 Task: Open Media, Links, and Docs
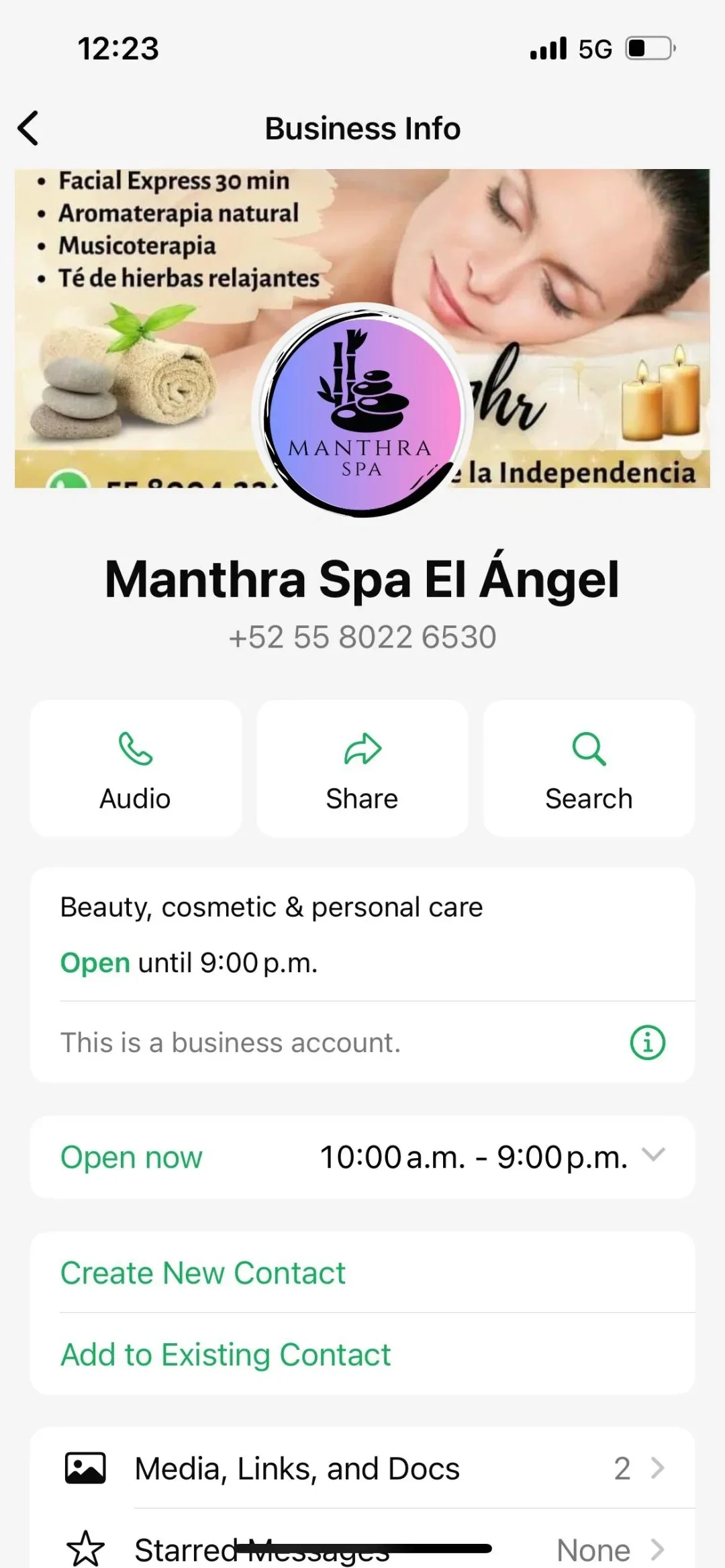[362, 1469]
